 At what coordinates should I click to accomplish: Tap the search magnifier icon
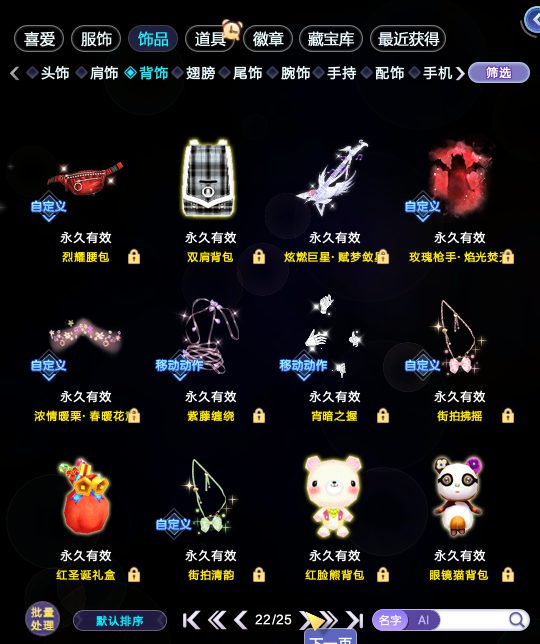(x=516, y=620)
